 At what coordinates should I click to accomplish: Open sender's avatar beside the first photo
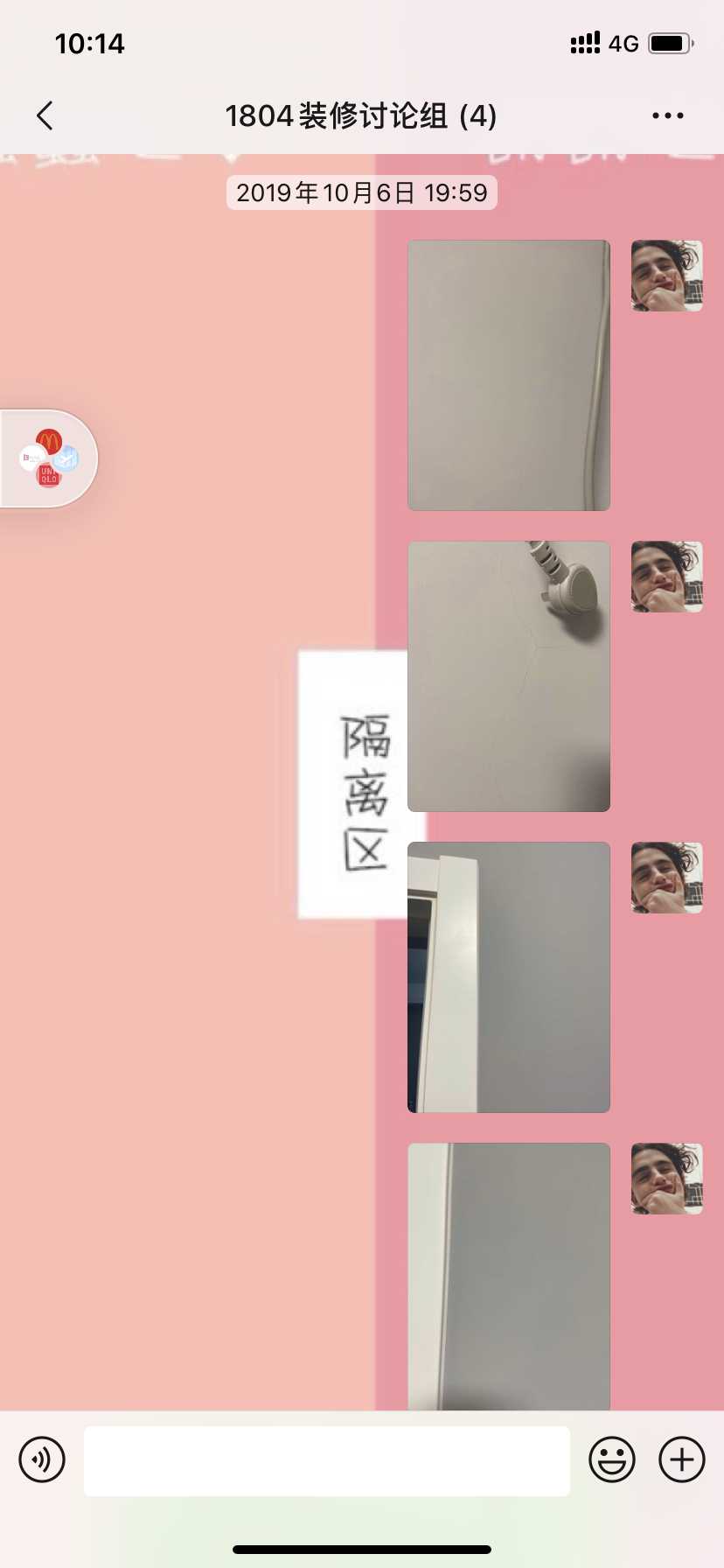pyautogui.click(x=667, y=276)
